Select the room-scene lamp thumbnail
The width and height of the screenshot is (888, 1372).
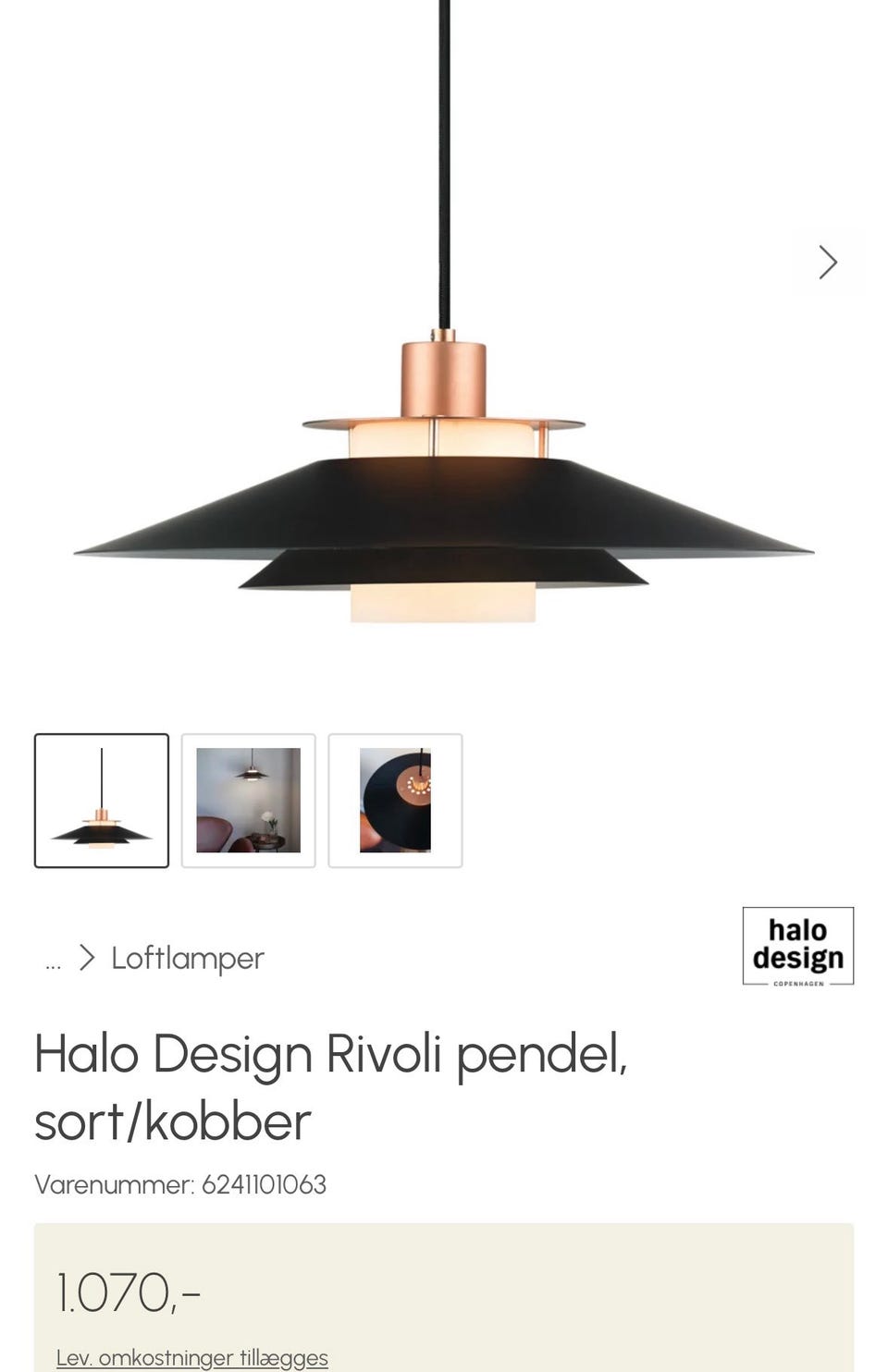pos(249,801)
